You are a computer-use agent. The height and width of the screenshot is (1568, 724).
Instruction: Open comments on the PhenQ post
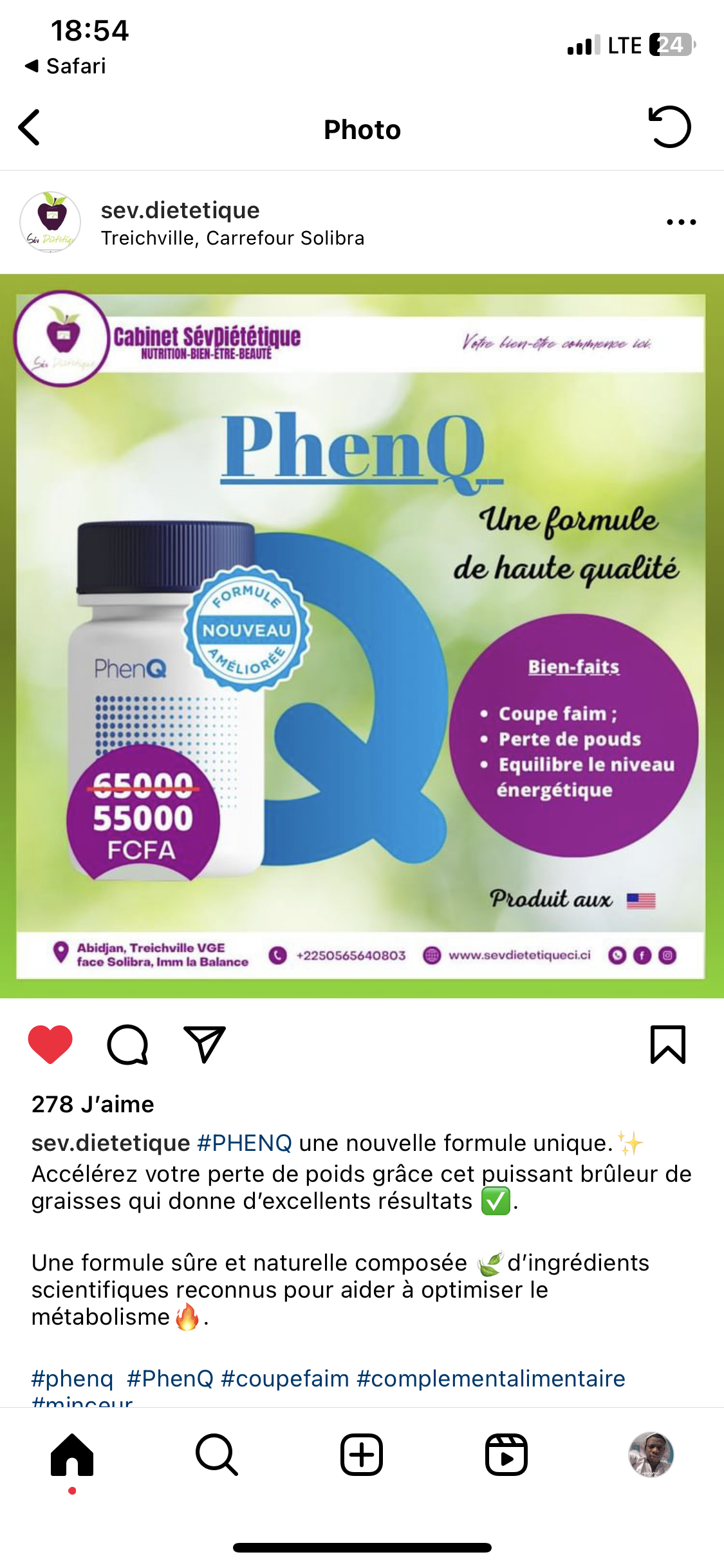point(127,1044)
